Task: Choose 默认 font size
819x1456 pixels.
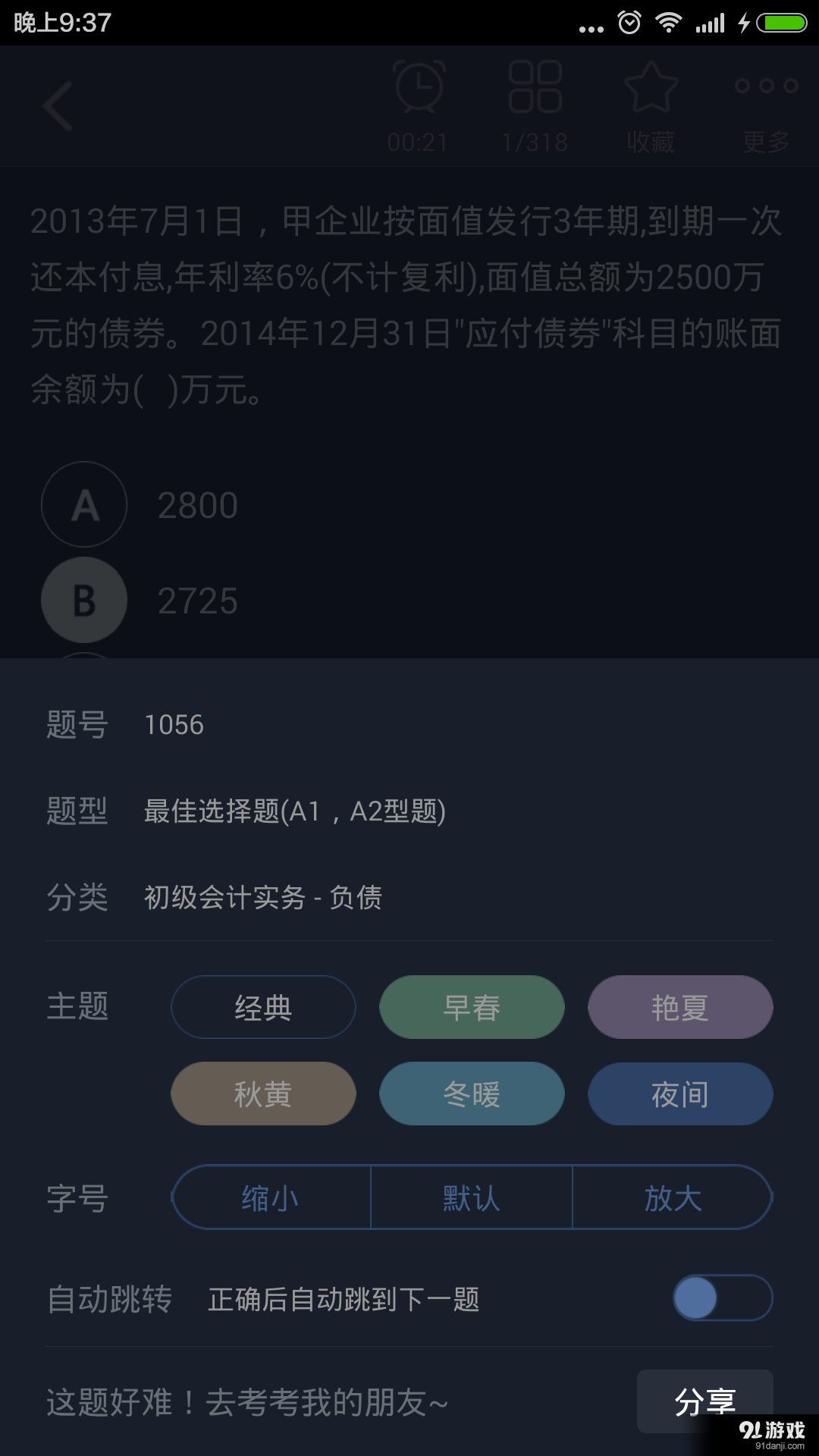Action: coord(471,1198)
